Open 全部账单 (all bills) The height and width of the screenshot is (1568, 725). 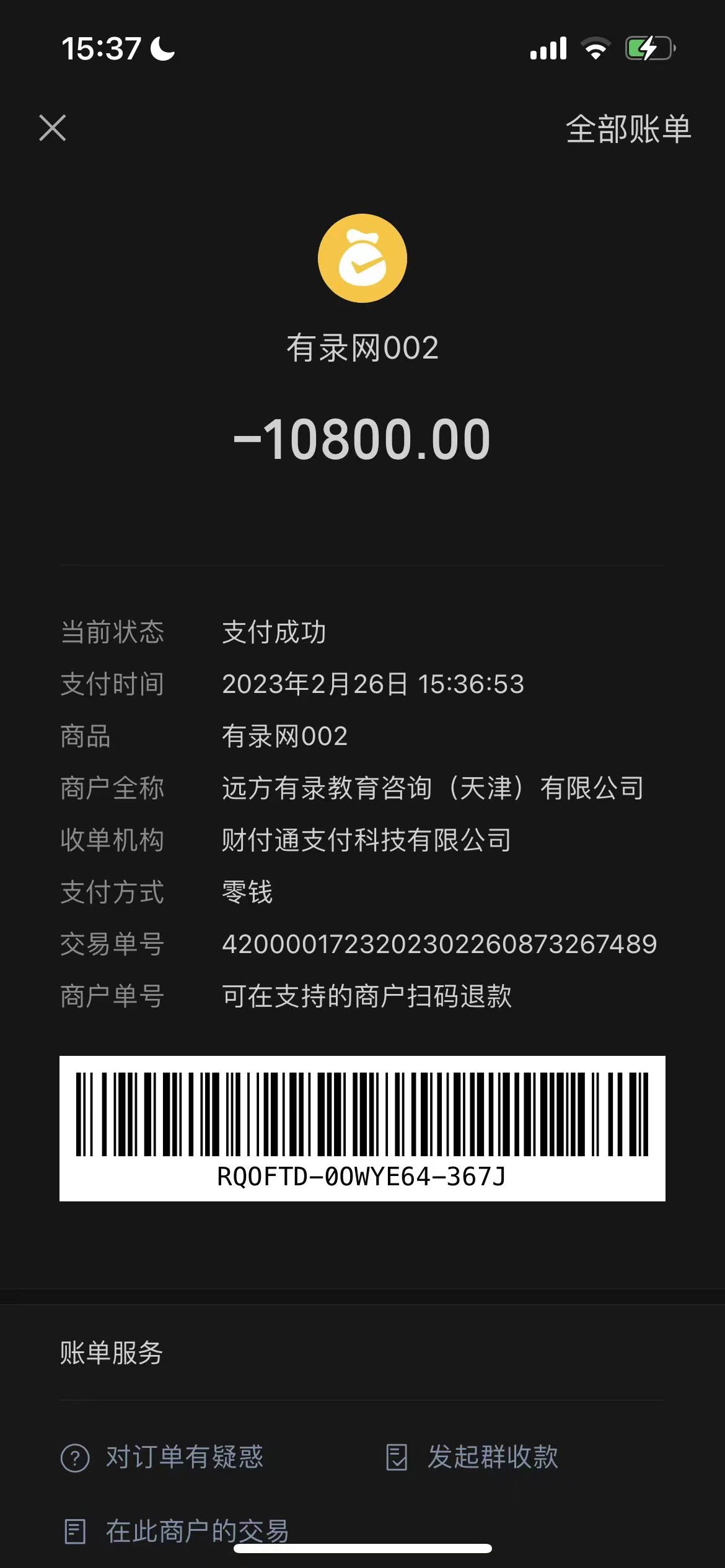[628, 129]
